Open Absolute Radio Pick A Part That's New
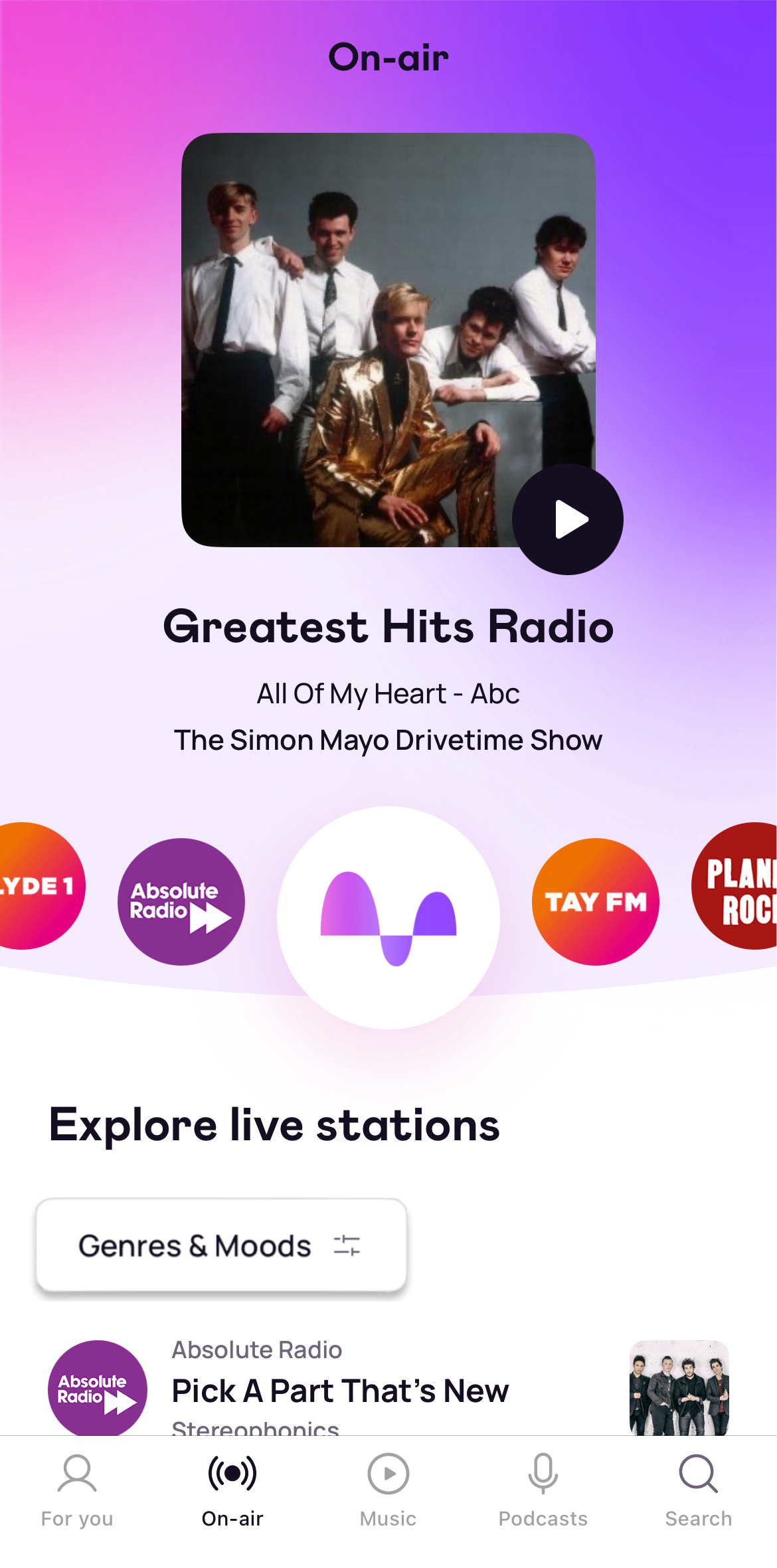Image resolution: width=777 pixels, height=1568 pixels. pyautogui.click(x=340, y=1389)
